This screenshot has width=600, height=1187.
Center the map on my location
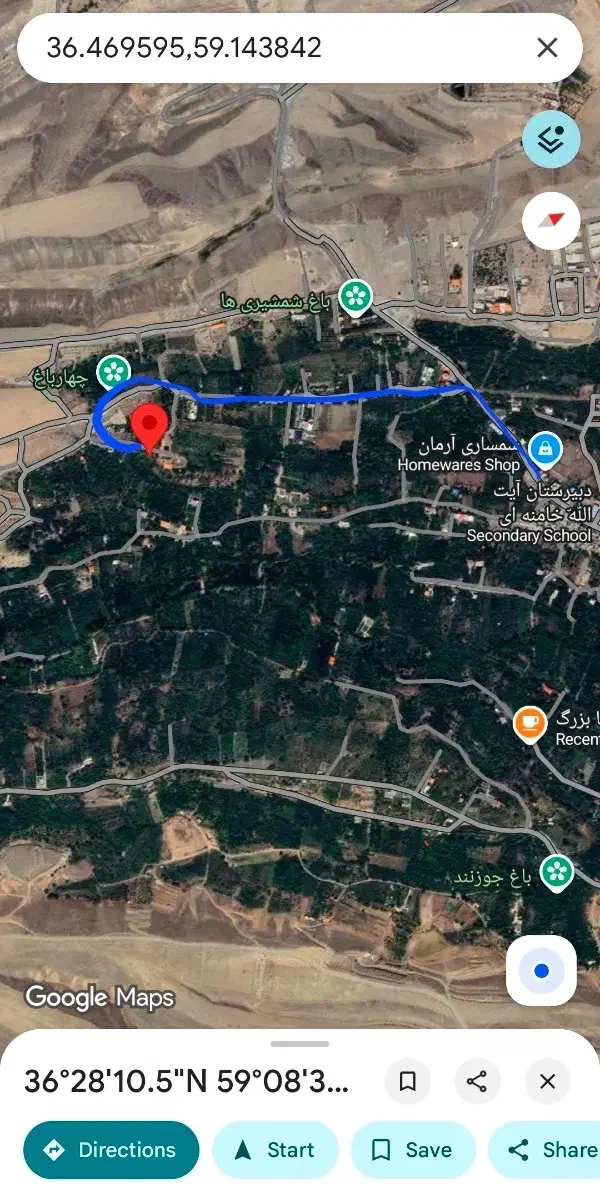[x=541, y=970]
